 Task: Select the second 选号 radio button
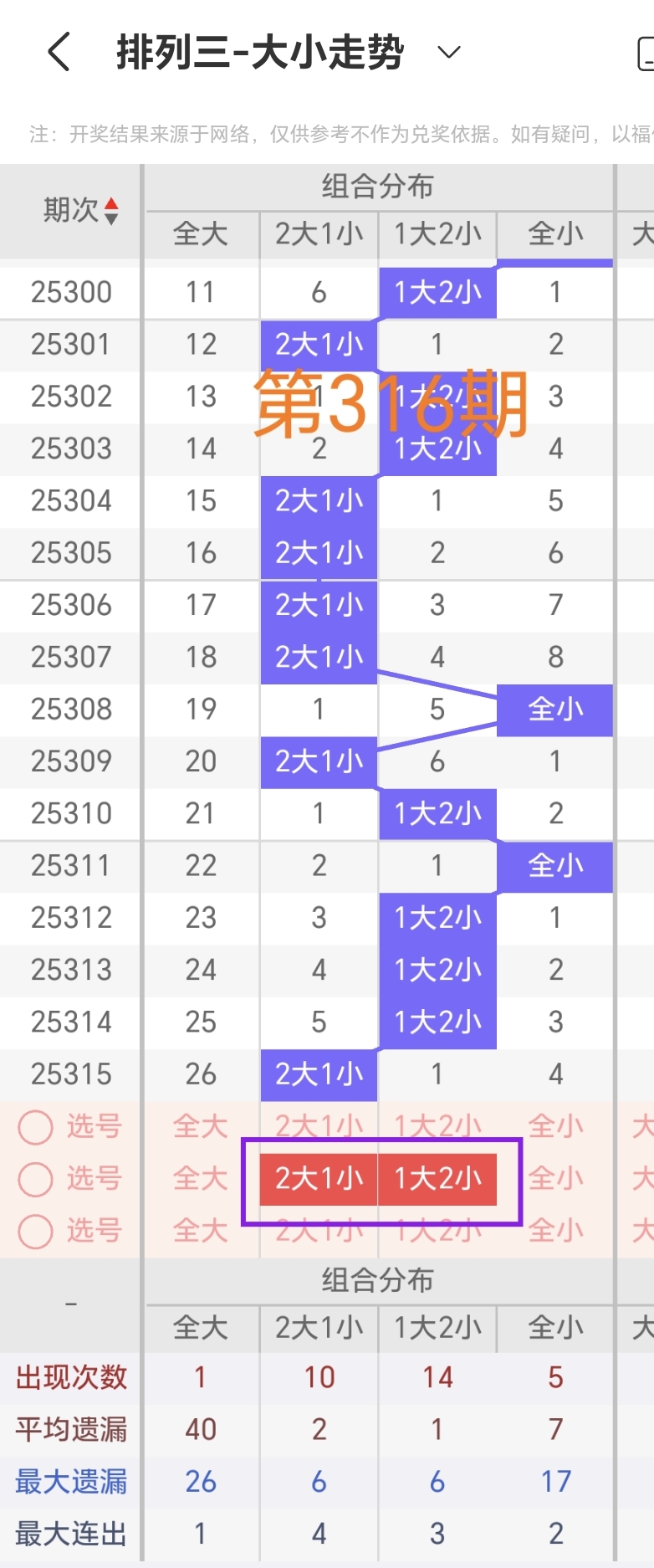(35, 1179)
